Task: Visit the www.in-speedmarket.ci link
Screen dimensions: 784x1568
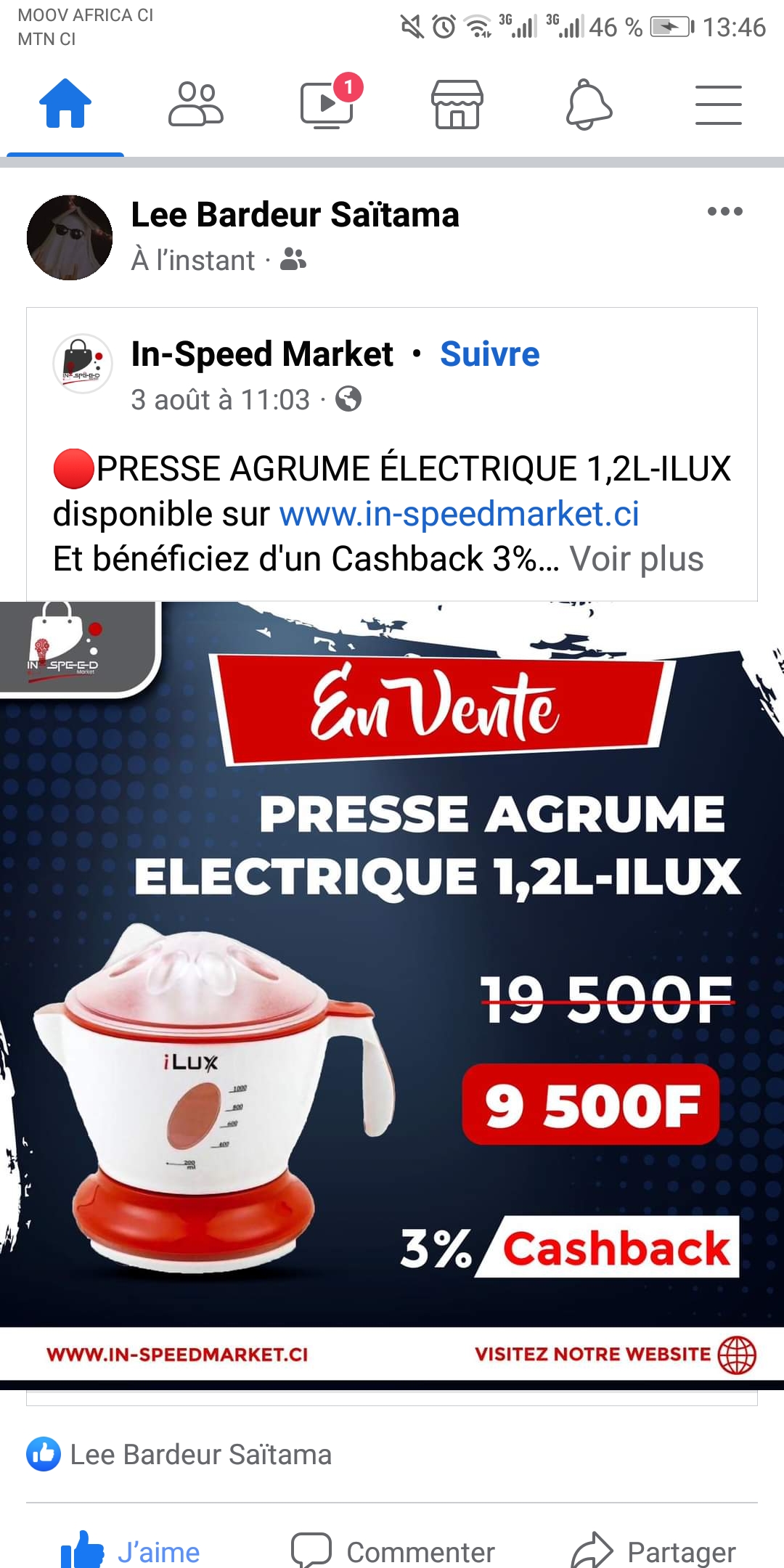Action: [x=459, y=514]
